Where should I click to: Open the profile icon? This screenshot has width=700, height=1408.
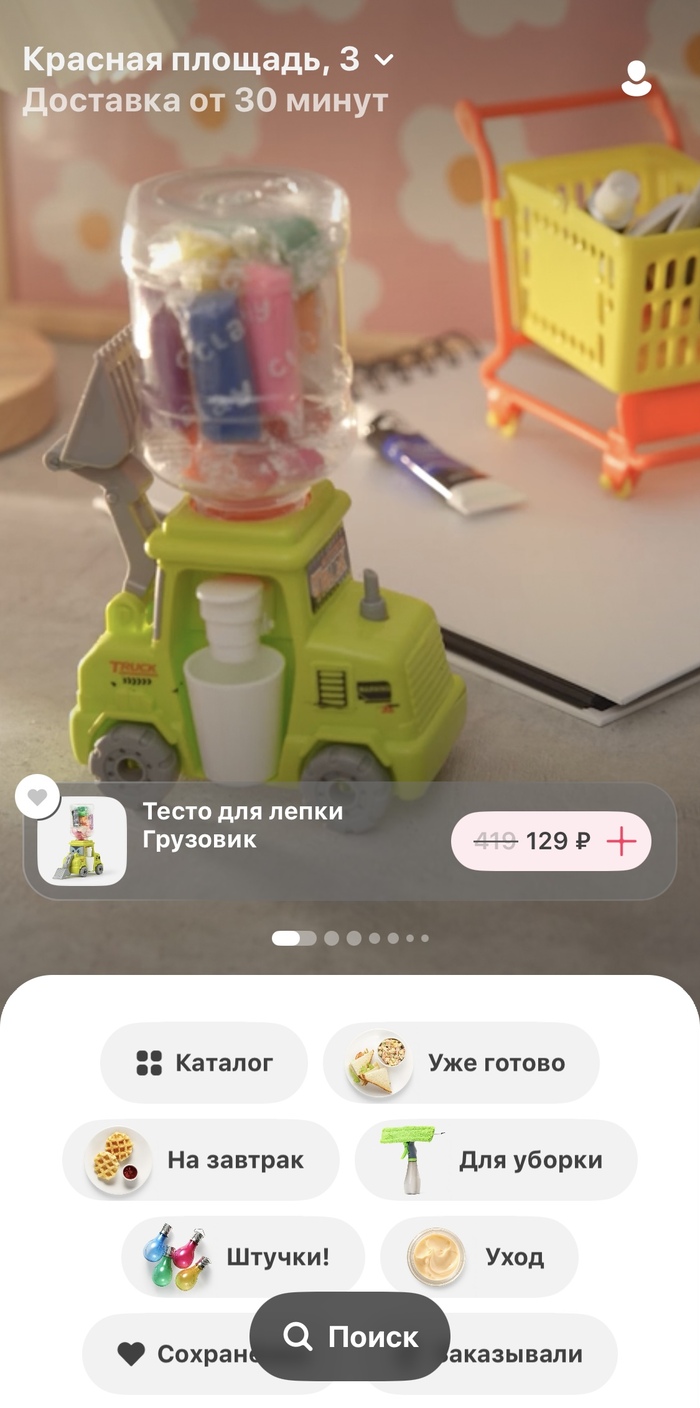636,78
